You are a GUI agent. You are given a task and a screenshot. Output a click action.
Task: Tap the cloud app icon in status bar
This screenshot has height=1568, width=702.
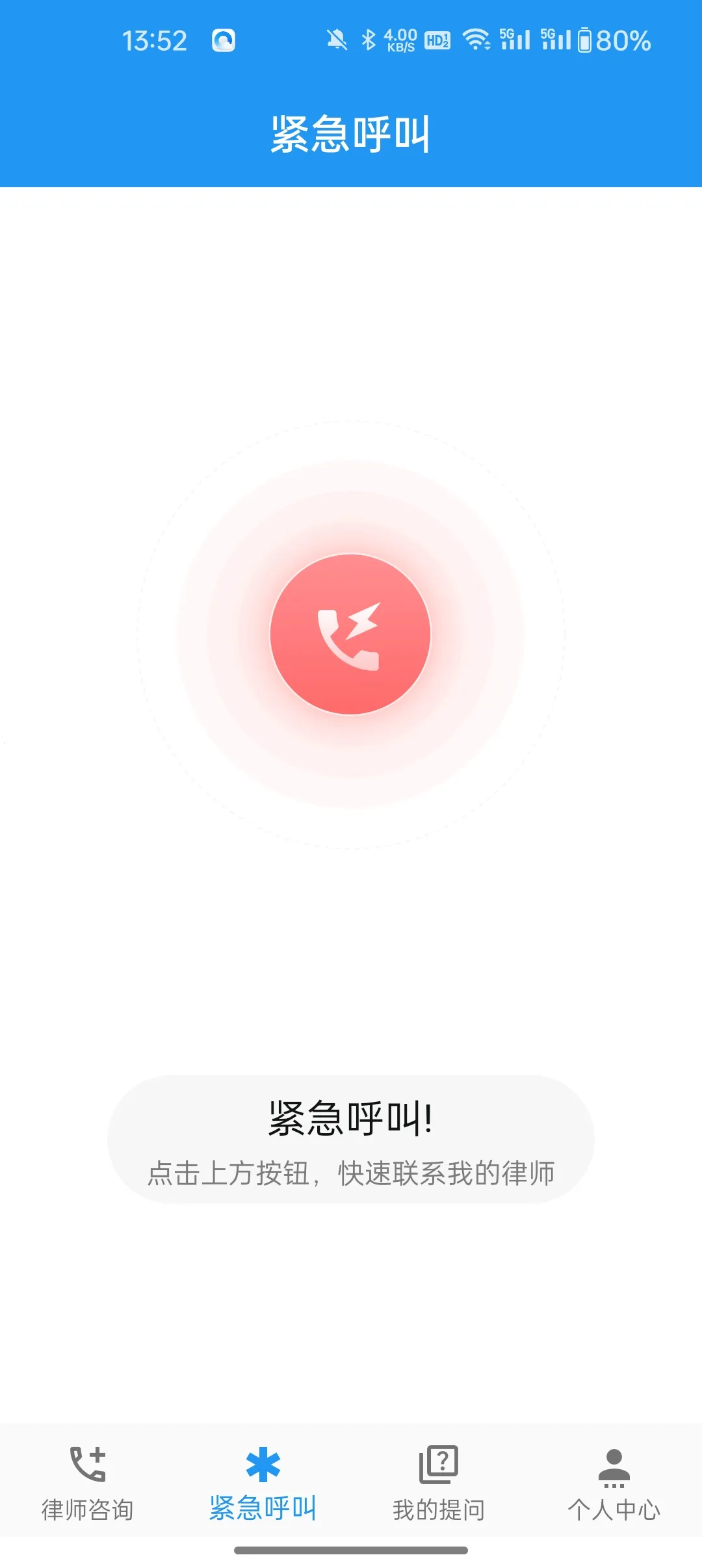224,40
